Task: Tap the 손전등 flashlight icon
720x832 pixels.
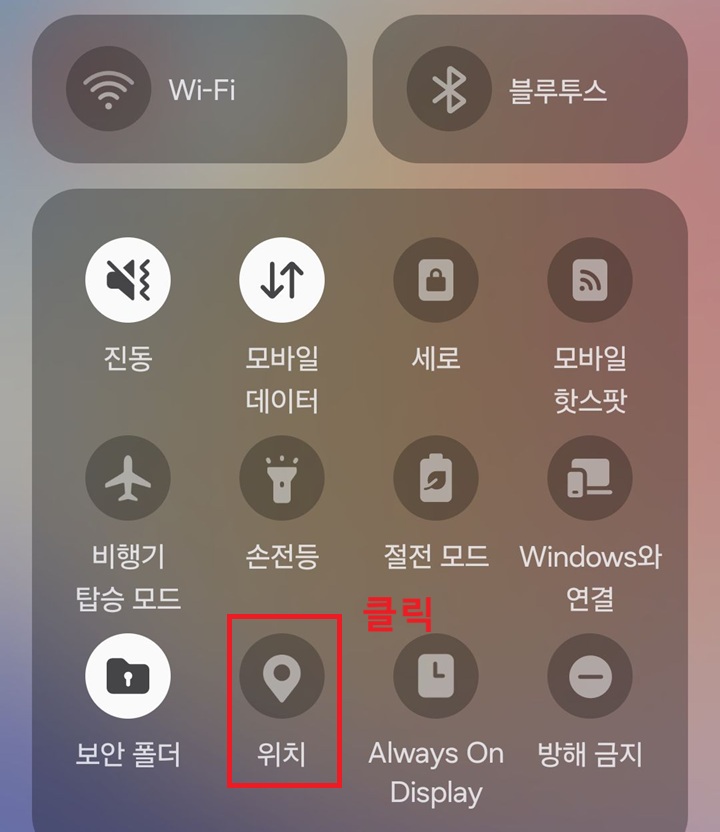Action: [283, 478]
